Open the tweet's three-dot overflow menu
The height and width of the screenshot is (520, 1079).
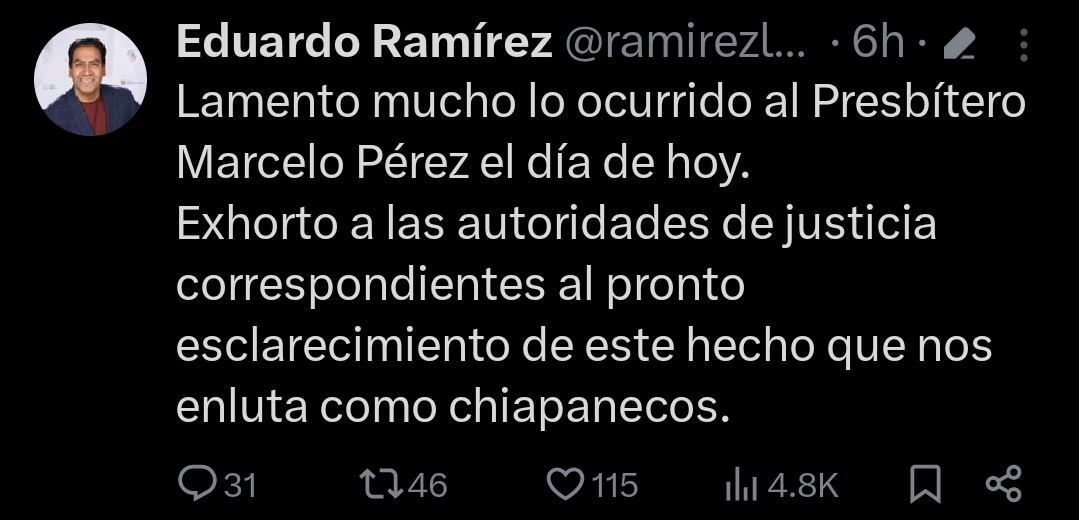click(x=1024, y=43)
